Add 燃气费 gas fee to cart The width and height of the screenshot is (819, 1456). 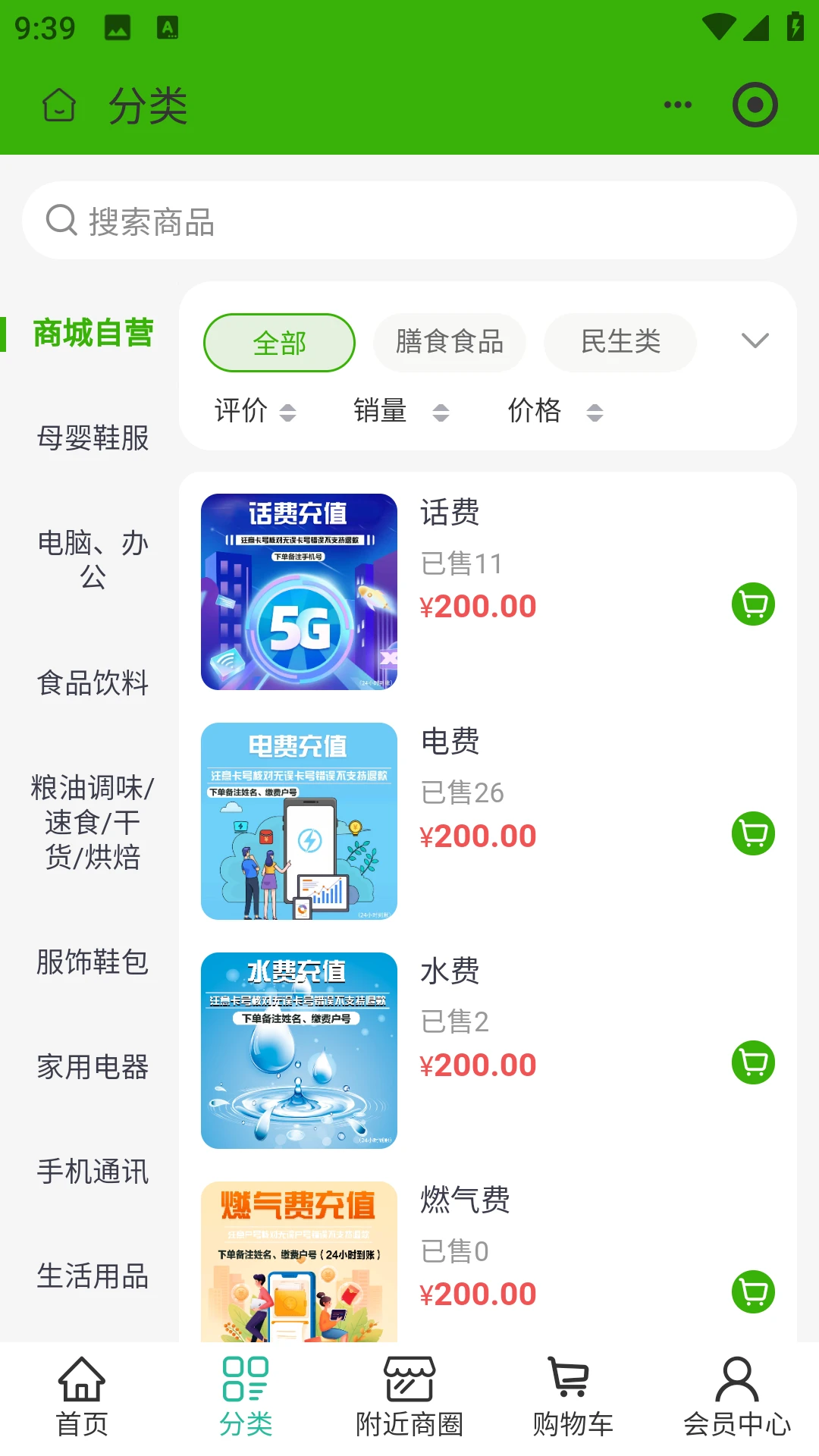click(x=752, y=1292)
